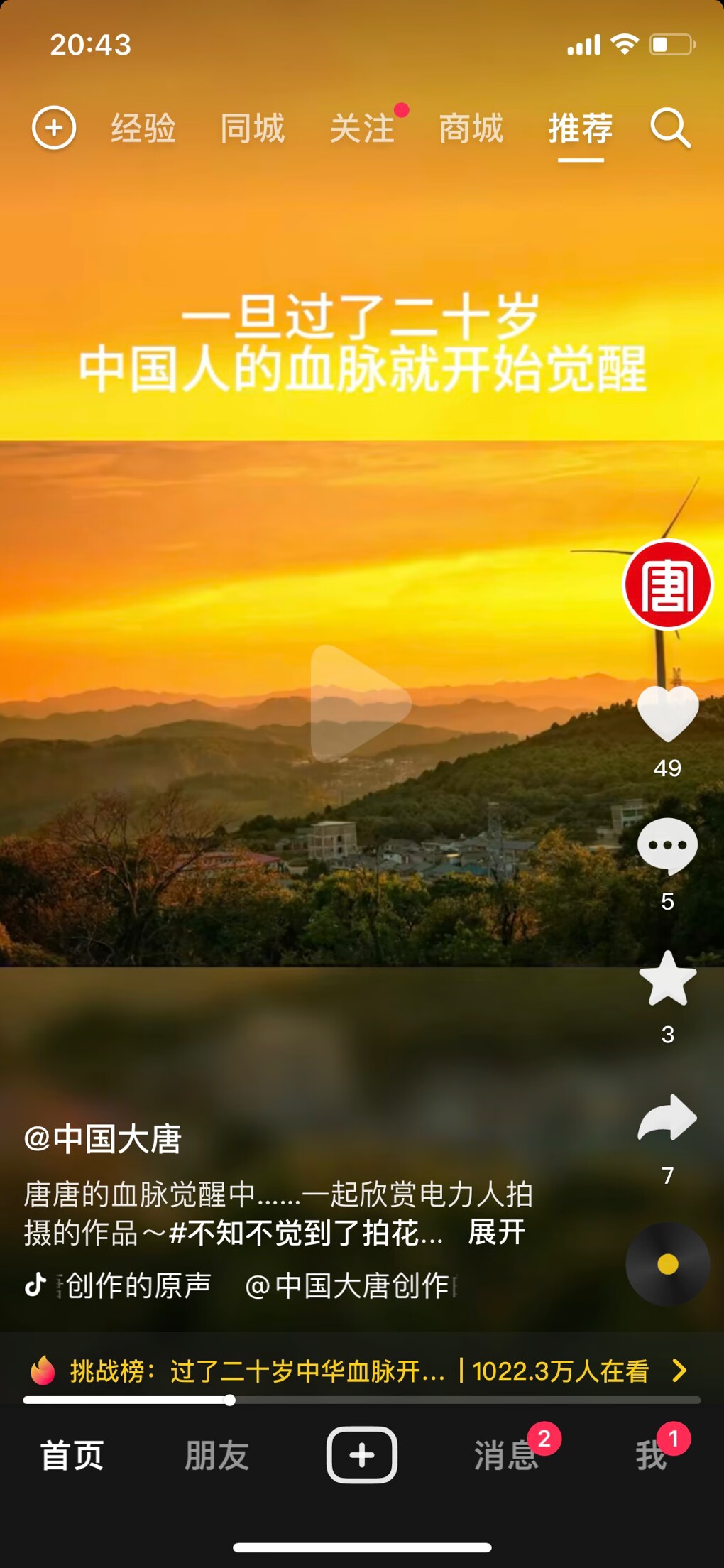
Task: Favorite the video with the star
Action: click(667, 979)
